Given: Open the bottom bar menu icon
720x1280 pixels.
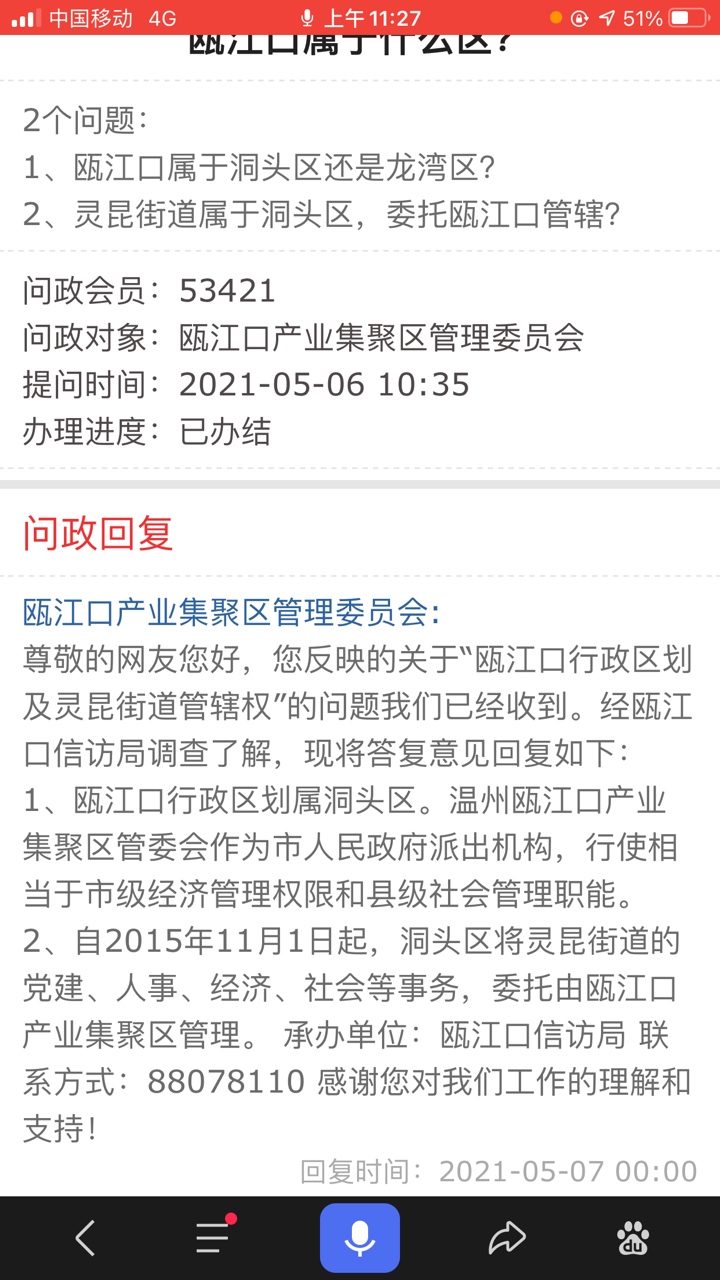Looking at the screenshot, I should [213, 1237].
